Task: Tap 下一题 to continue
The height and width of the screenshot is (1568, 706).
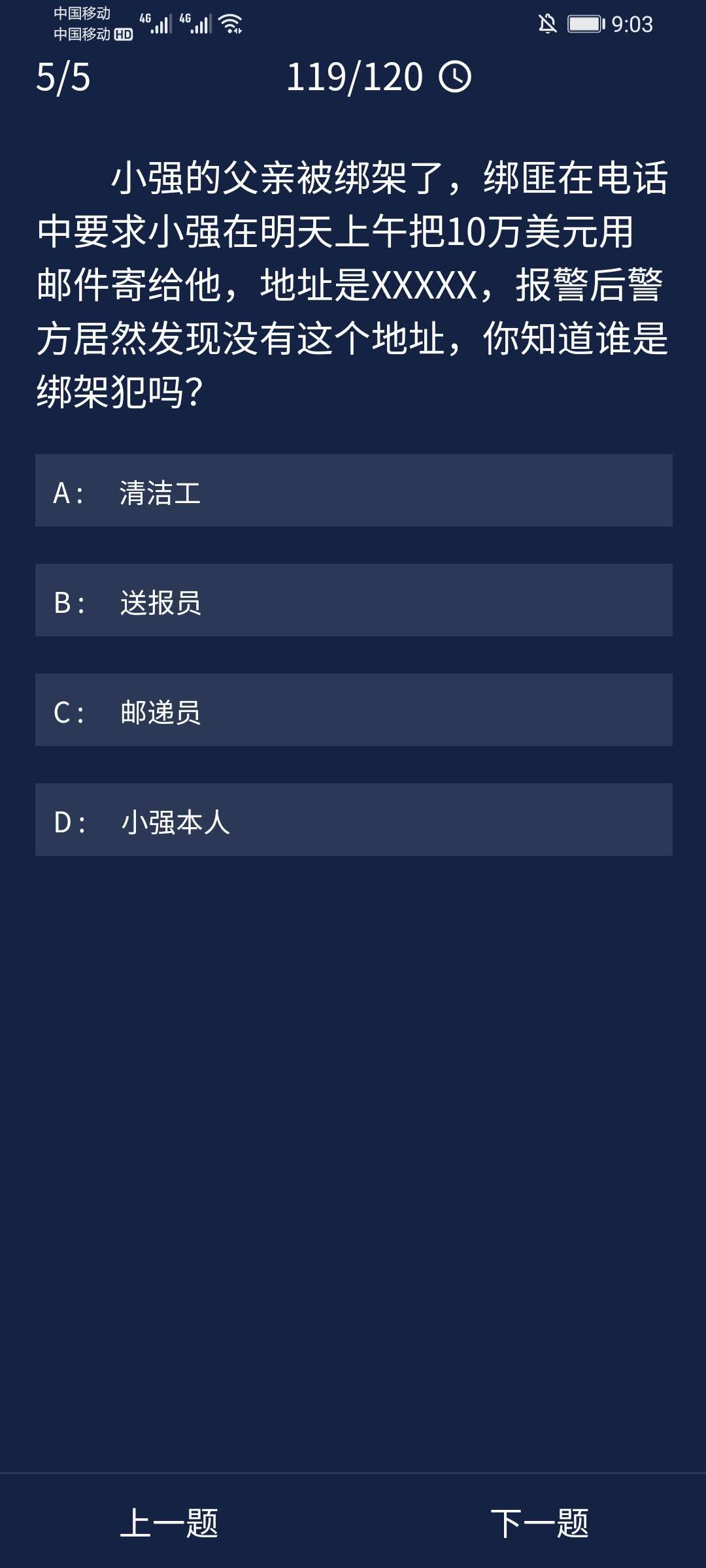Action: (539, 1524)
